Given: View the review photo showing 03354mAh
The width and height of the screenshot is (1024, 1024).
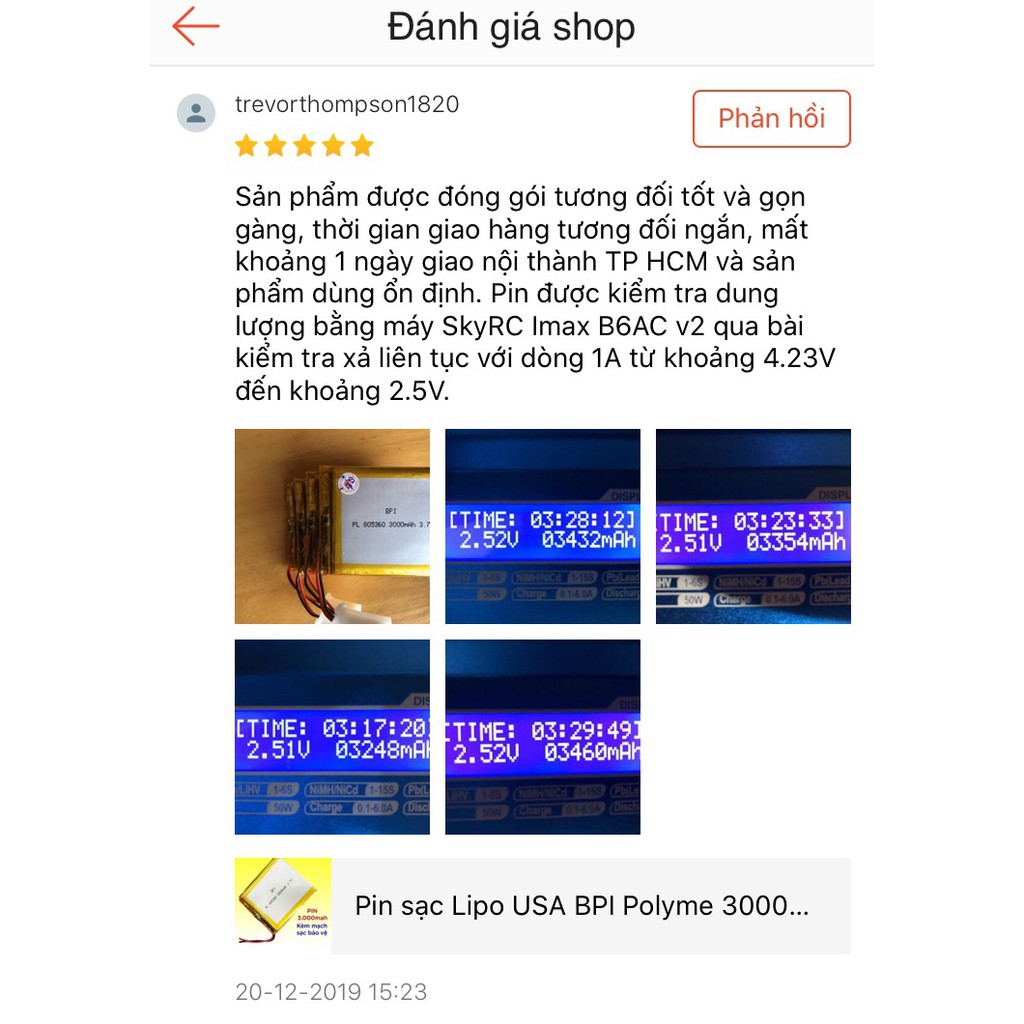Looking at the screenshot, I should click(x=753, y=526).
